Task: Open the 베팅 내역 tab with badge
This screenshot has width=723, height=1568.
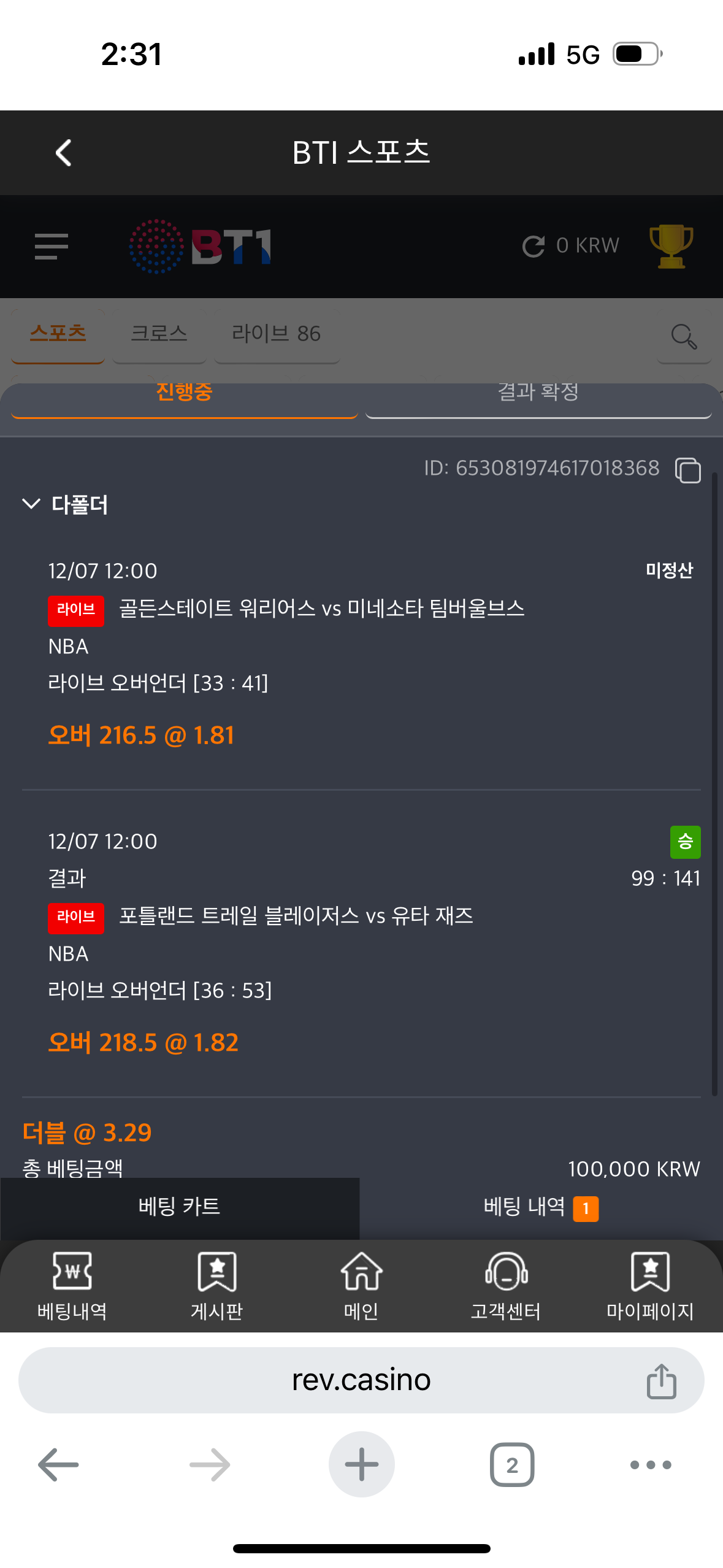Action: point(541,1207)
